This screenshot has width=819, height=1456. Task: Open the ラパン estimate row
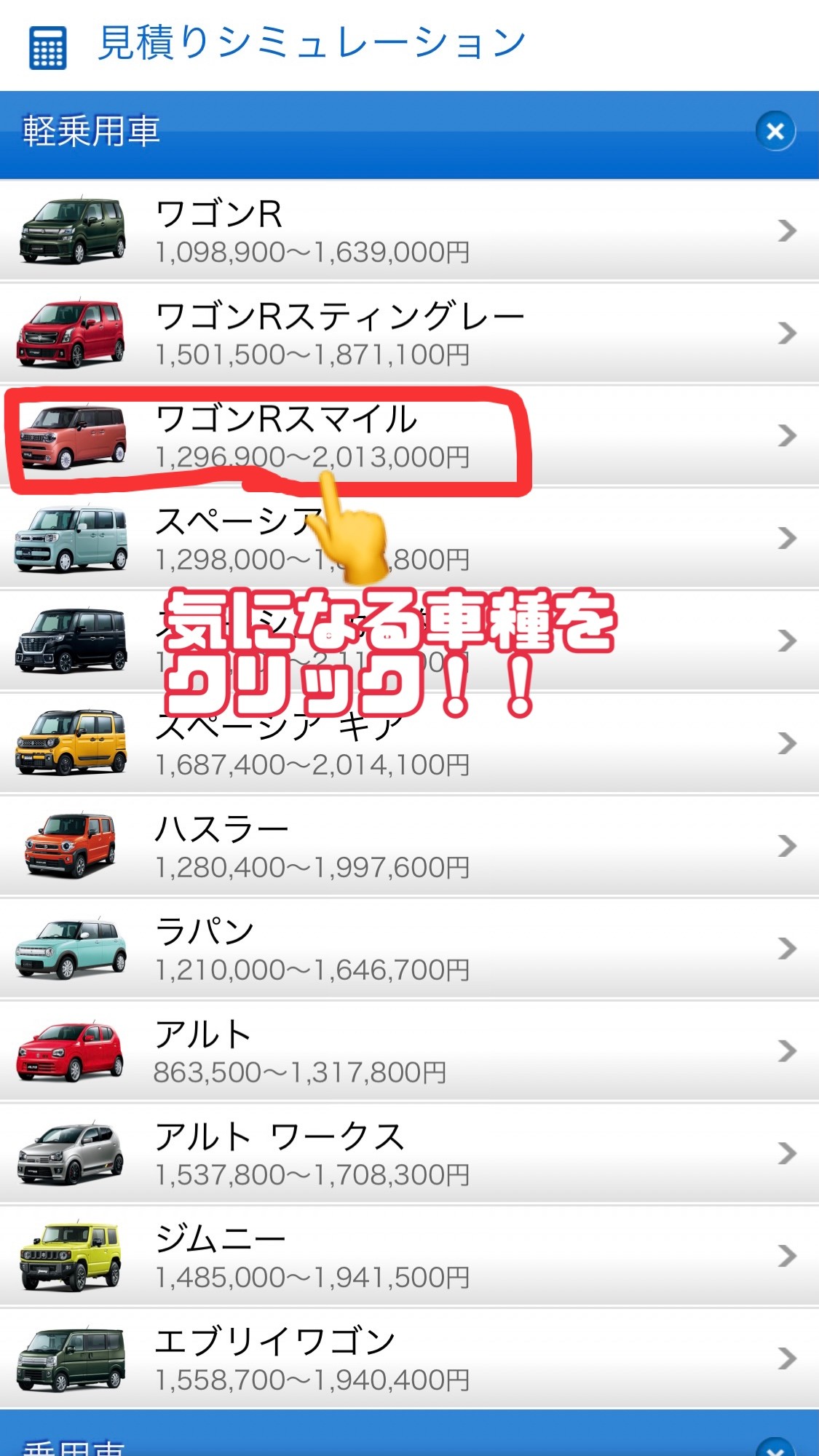click(408, 949)
